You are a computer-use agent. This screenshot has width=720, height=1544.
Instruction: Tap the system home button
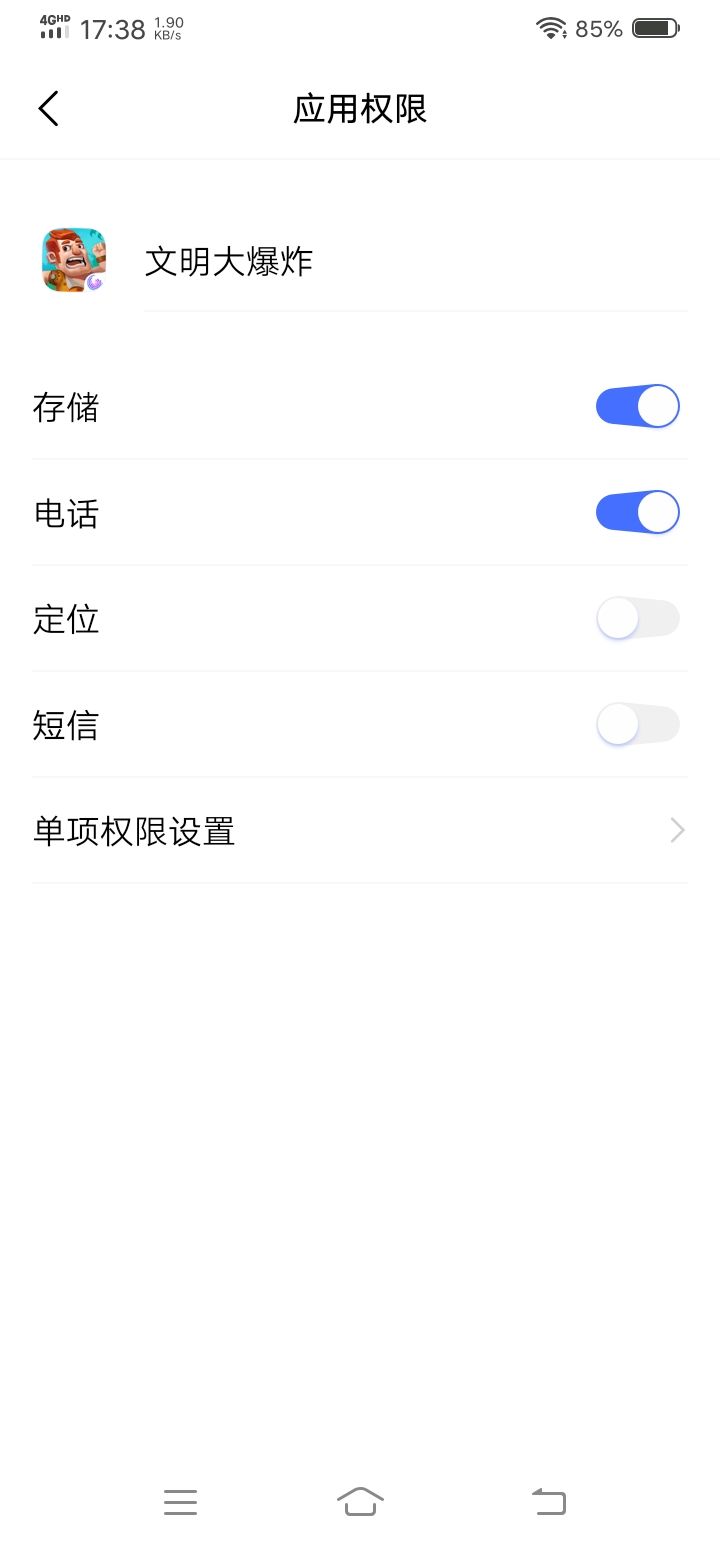(x=360, y=1501)
